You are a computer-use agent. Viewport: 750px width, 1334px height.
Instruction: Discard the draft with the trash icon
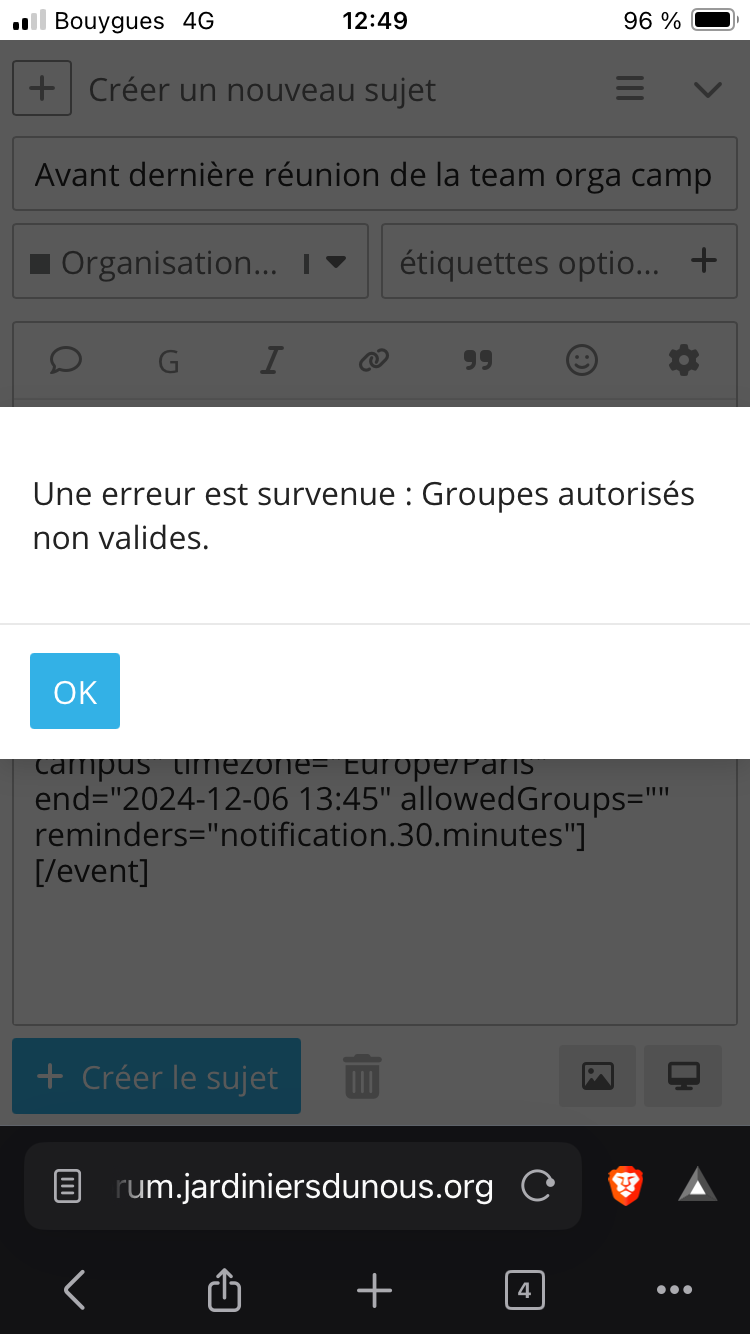pyautogui.click(x=362, y=1076)
